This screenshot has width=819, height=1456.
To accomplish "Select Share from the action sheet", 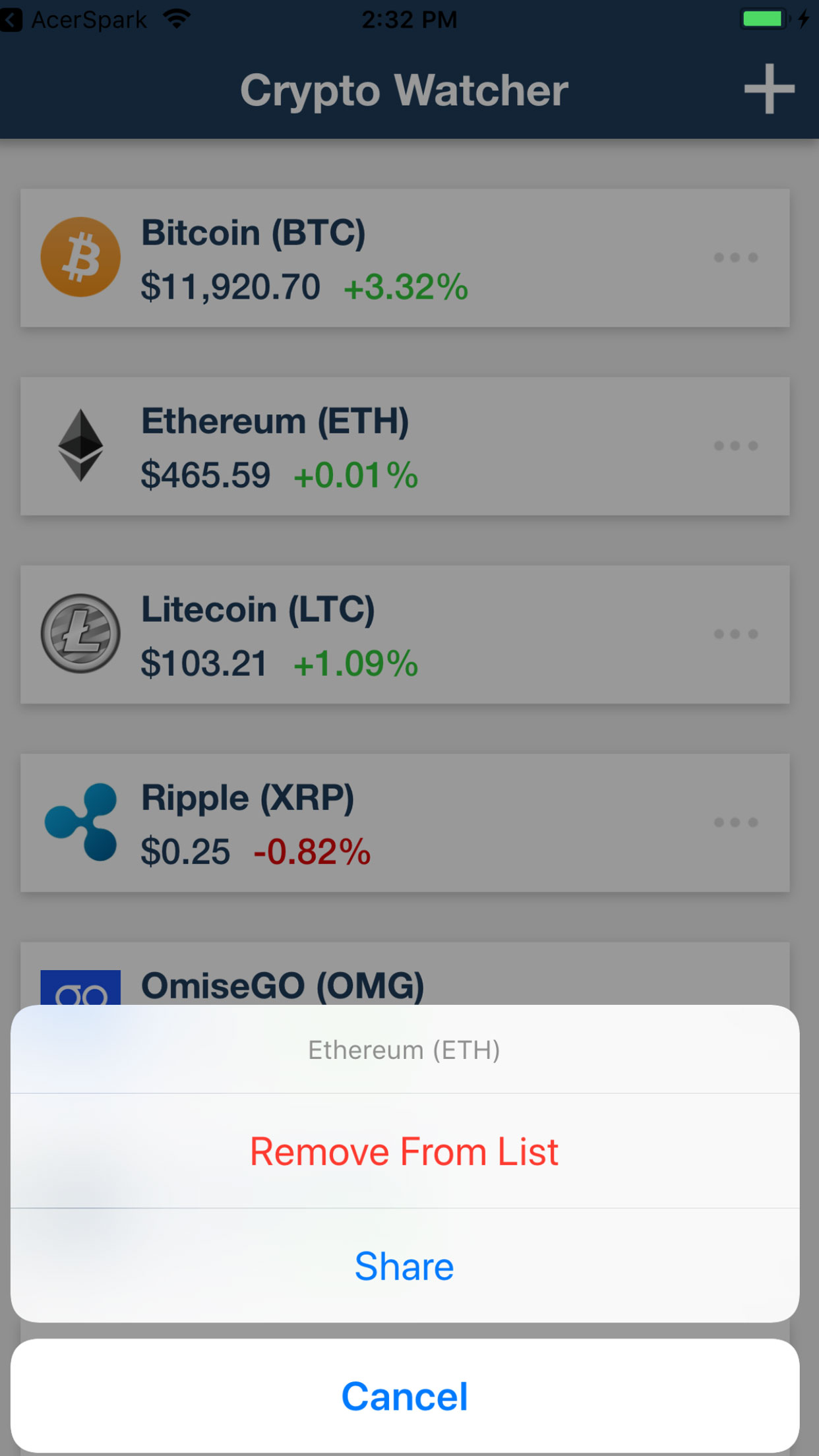I will coord(404,1266).
